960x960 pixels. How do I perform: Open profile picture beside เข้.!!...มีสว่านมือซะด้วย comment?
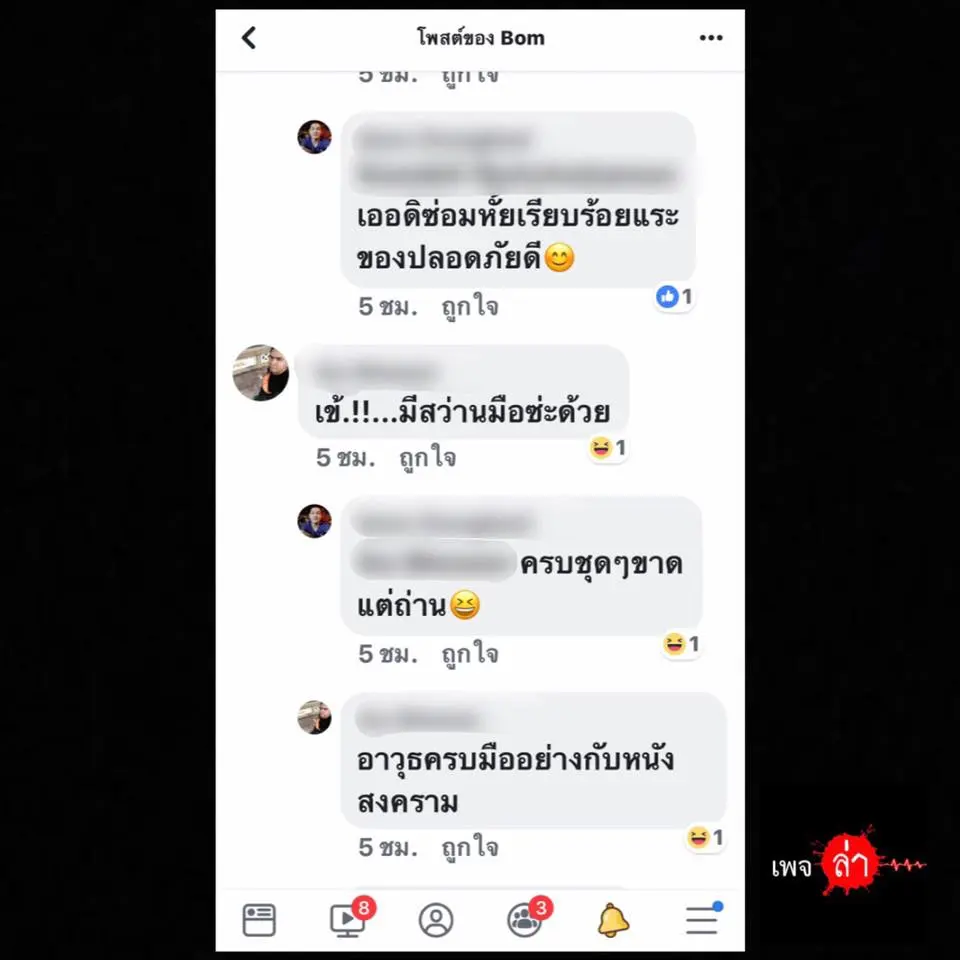pyautogui.click(x=261, y=373)
